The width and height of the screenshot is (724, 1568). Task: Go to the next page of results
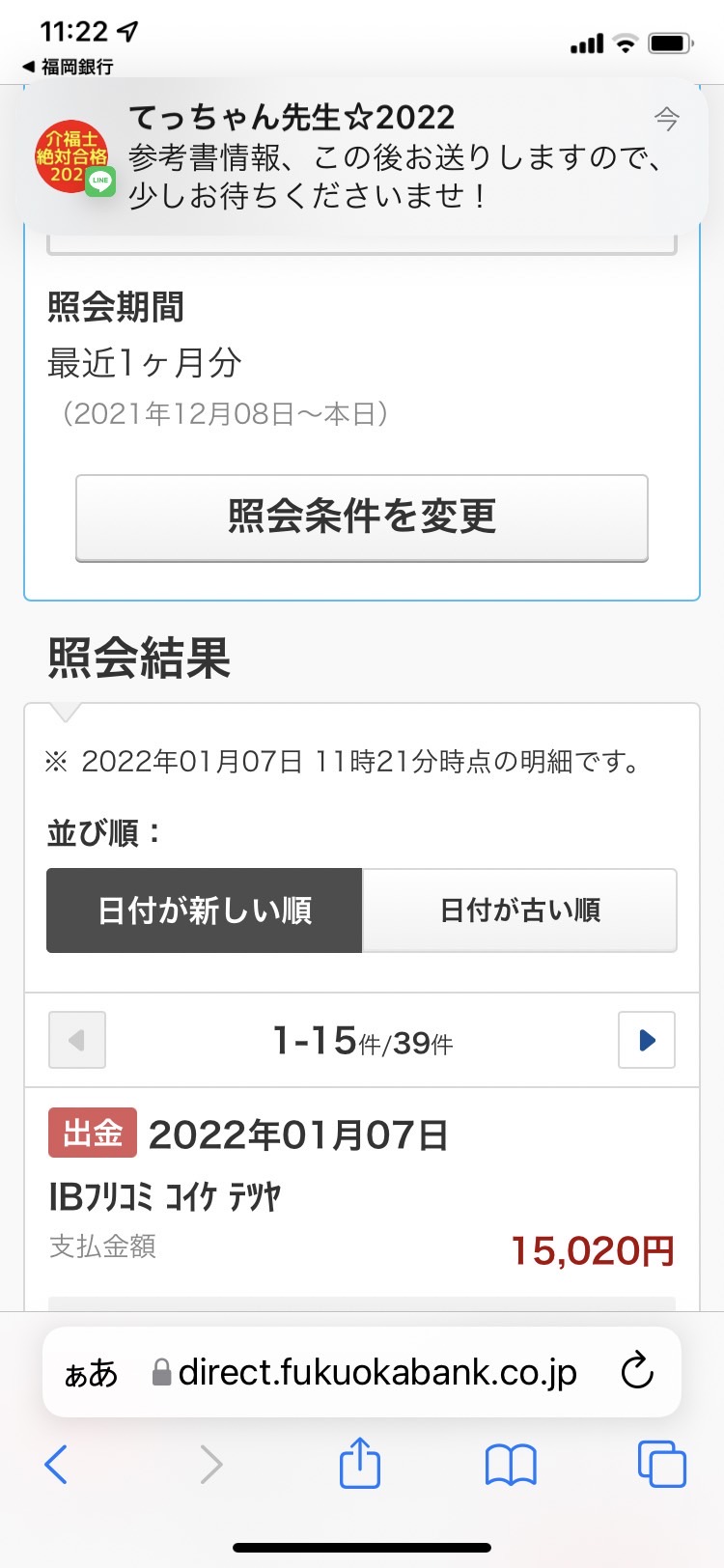[x=647, y=1040]
